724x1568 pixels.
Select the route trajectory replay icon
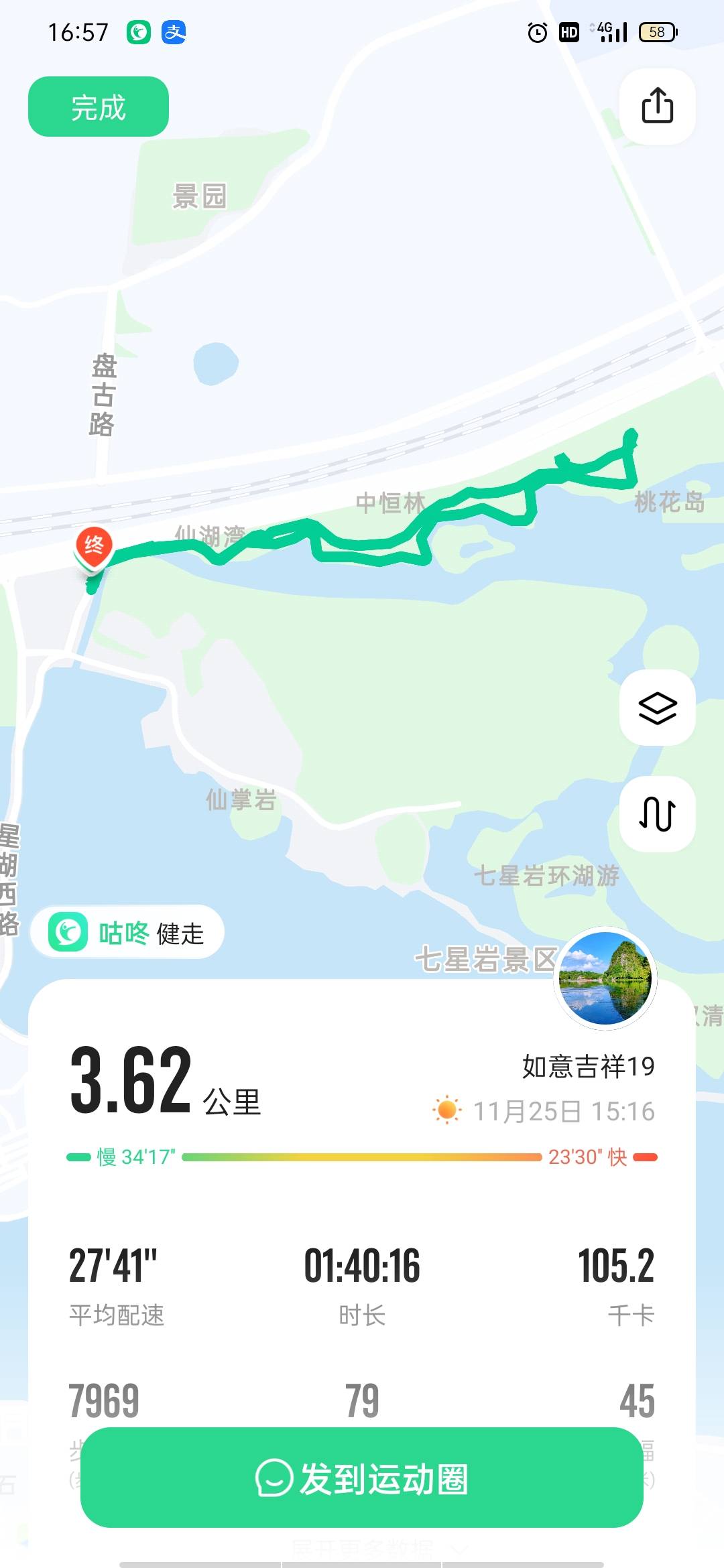(657, 813)
